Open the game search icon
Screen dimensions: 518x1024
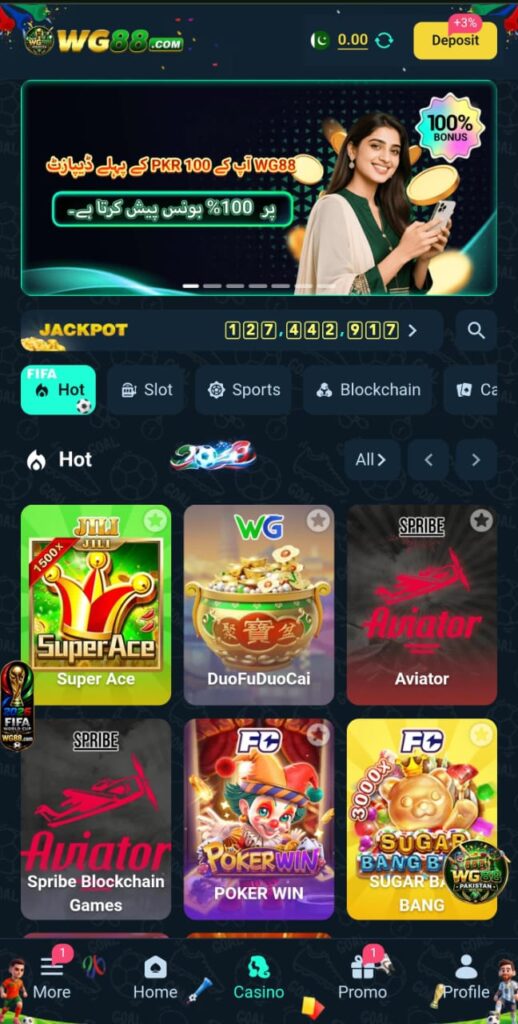476,330
